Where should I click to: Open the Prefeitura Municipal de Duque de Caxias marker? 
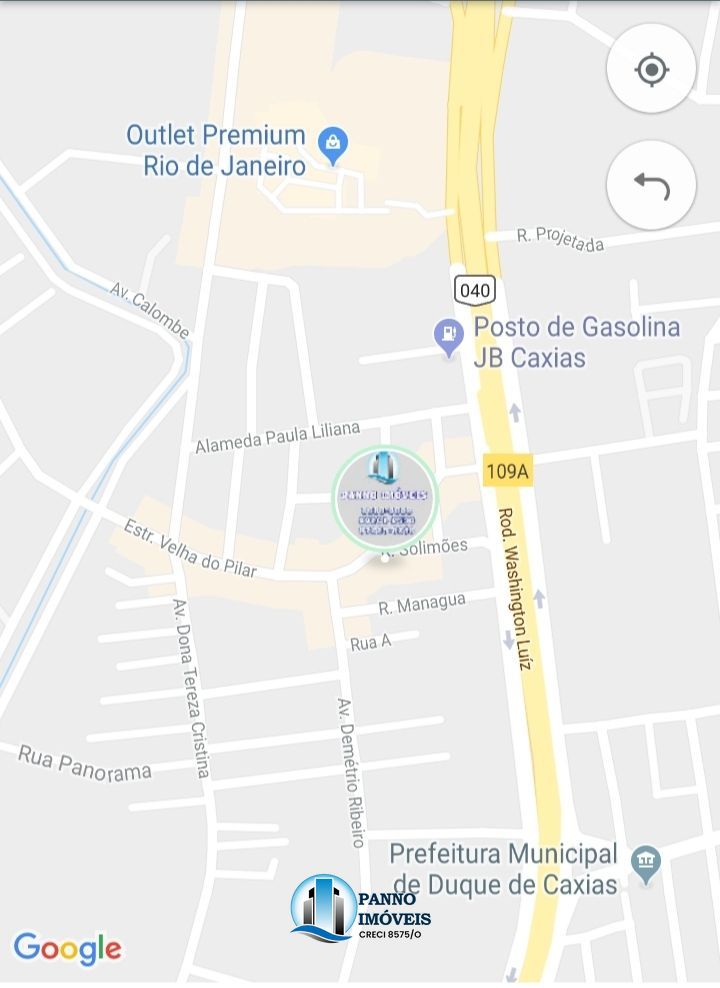(x=647, y=863)
